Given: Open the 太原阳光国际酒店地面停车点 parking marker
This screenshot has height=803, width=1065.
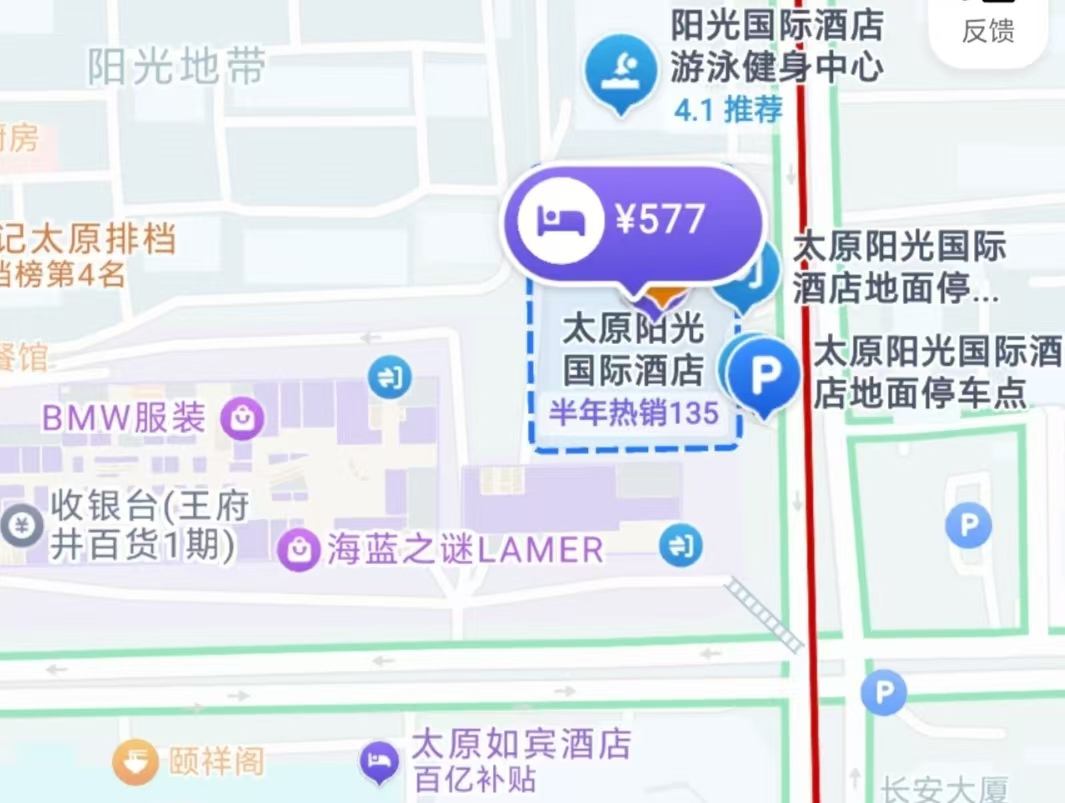Looking at the screenshot, I should (x=765, y=376).
